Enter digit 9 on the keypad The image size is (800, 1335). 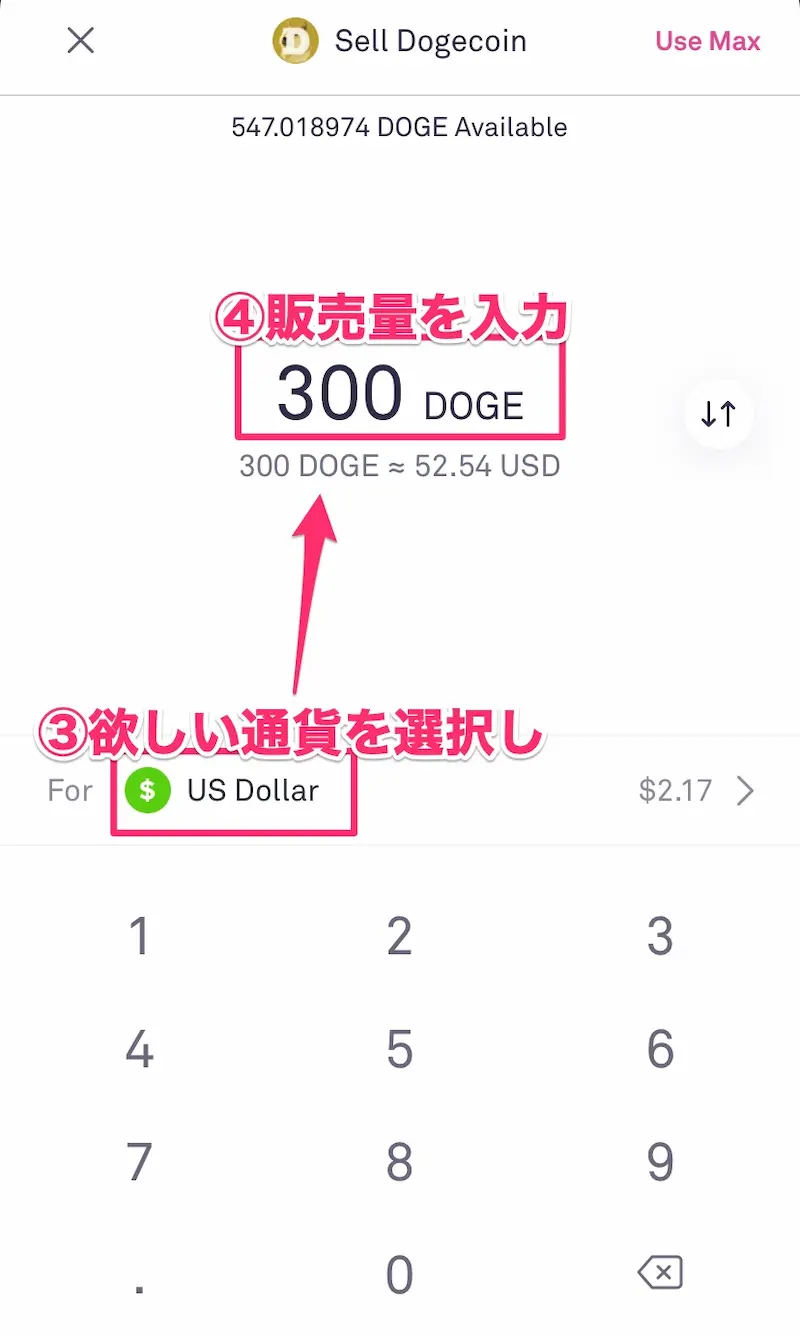[x=659, y=1162]
